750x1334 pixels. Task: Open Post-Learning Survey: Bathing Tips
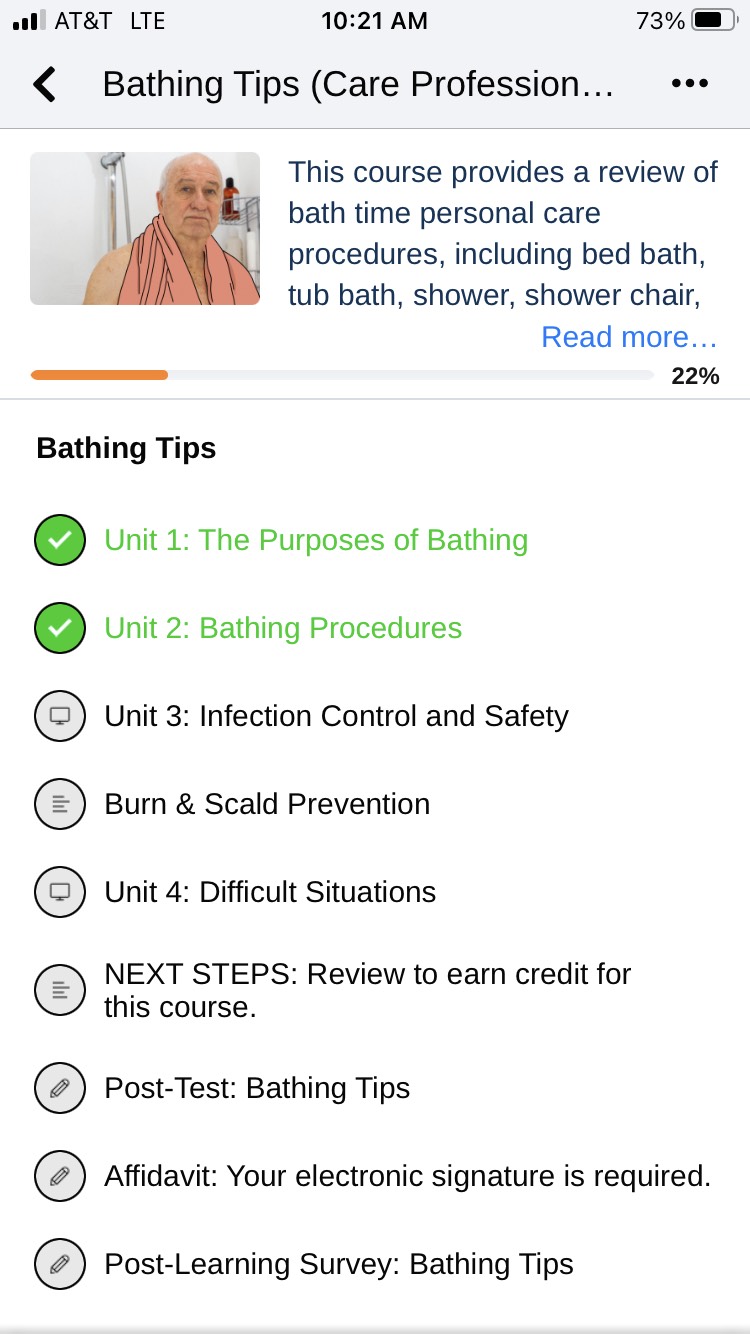pyautogui.click(x=338, y=1264)
